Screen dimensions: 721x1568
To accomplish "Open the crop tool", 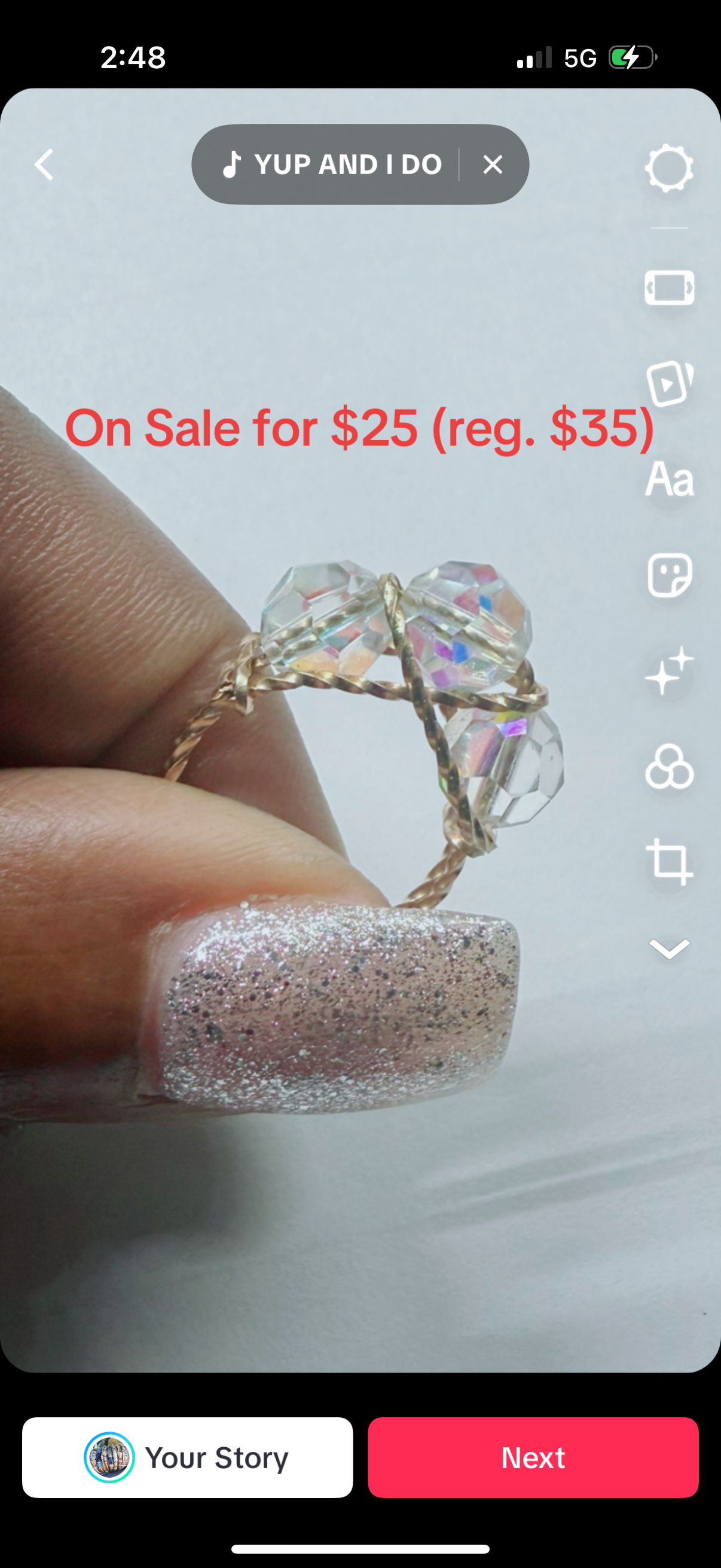I will 668,862.
